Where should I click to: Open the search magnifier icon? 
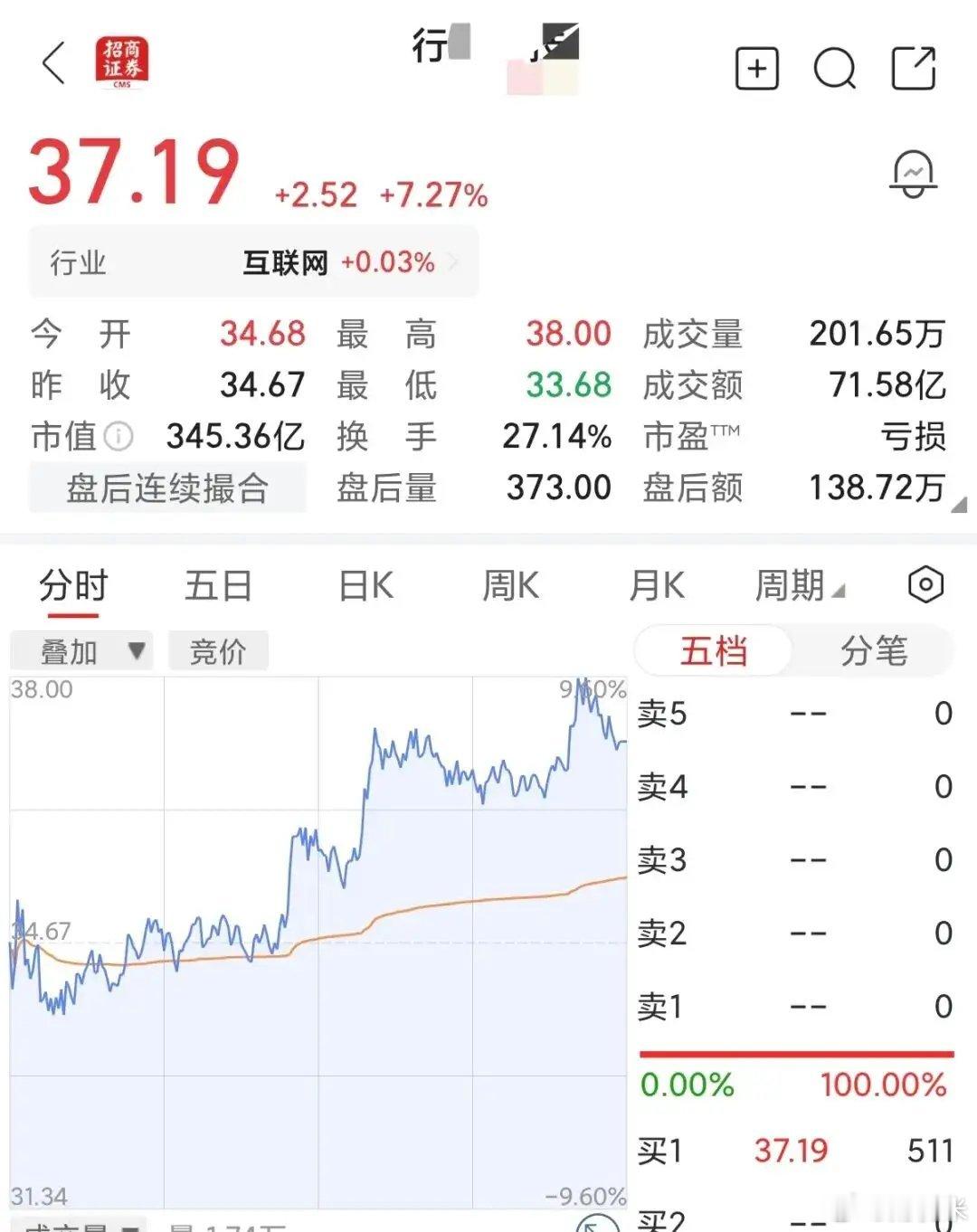(x=834, y=69)
